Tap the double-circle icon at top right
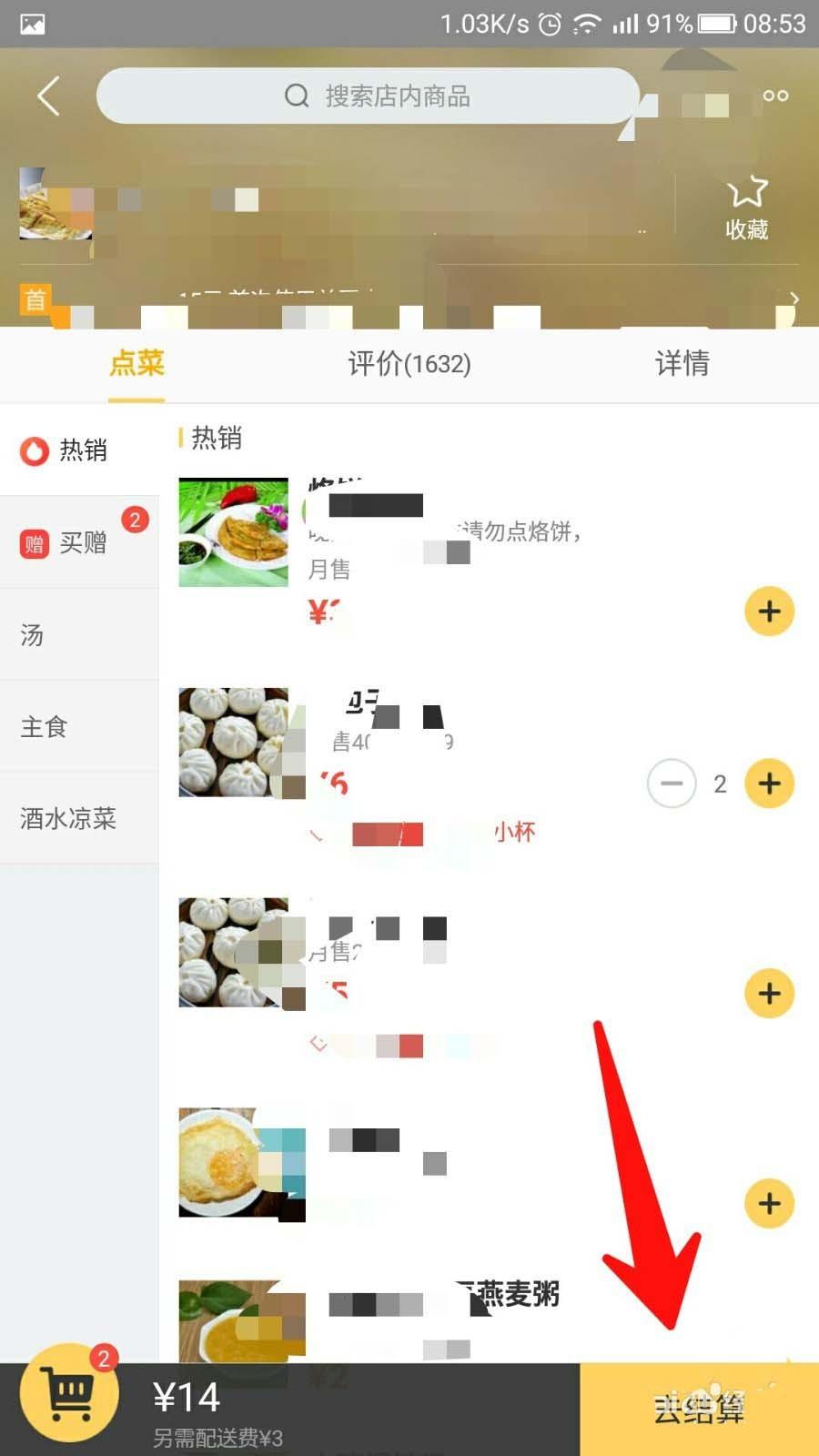Image resolution: width=819 pixels, height=1456 pixels. (x=774, y=96)
